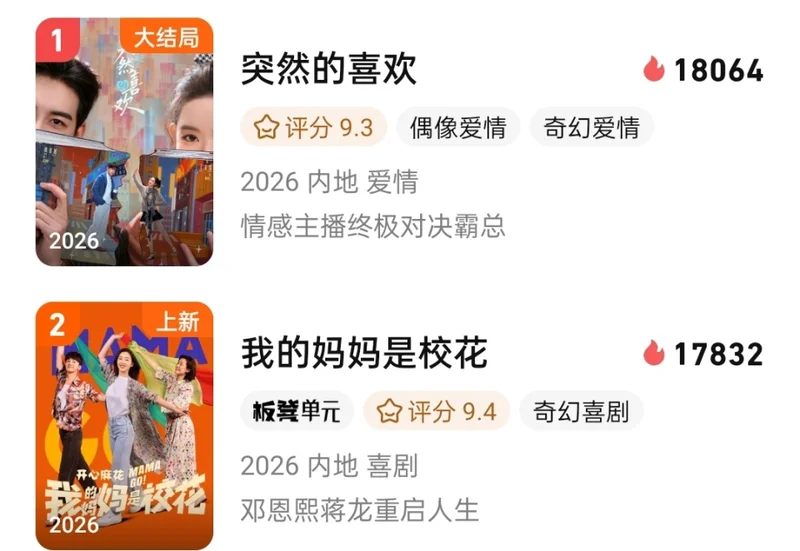Open the 突然的喜欢 poster thumbnail
The image size is (800, 551).
click(124, 142)
